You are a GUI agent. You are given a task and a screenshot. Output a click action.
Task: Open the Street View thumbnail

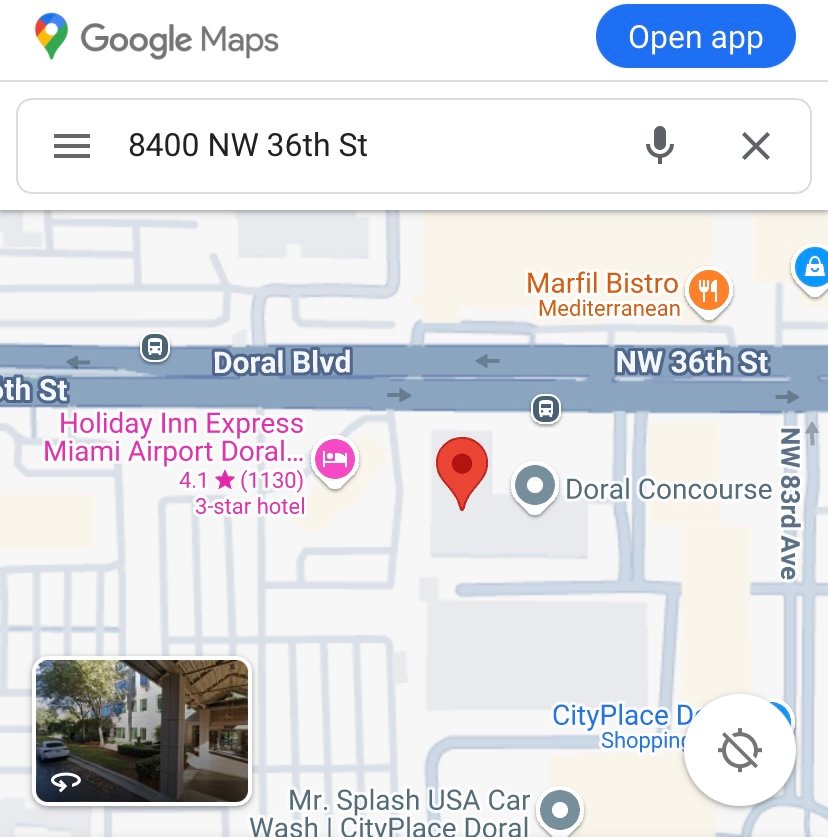[x=142, y=730]
